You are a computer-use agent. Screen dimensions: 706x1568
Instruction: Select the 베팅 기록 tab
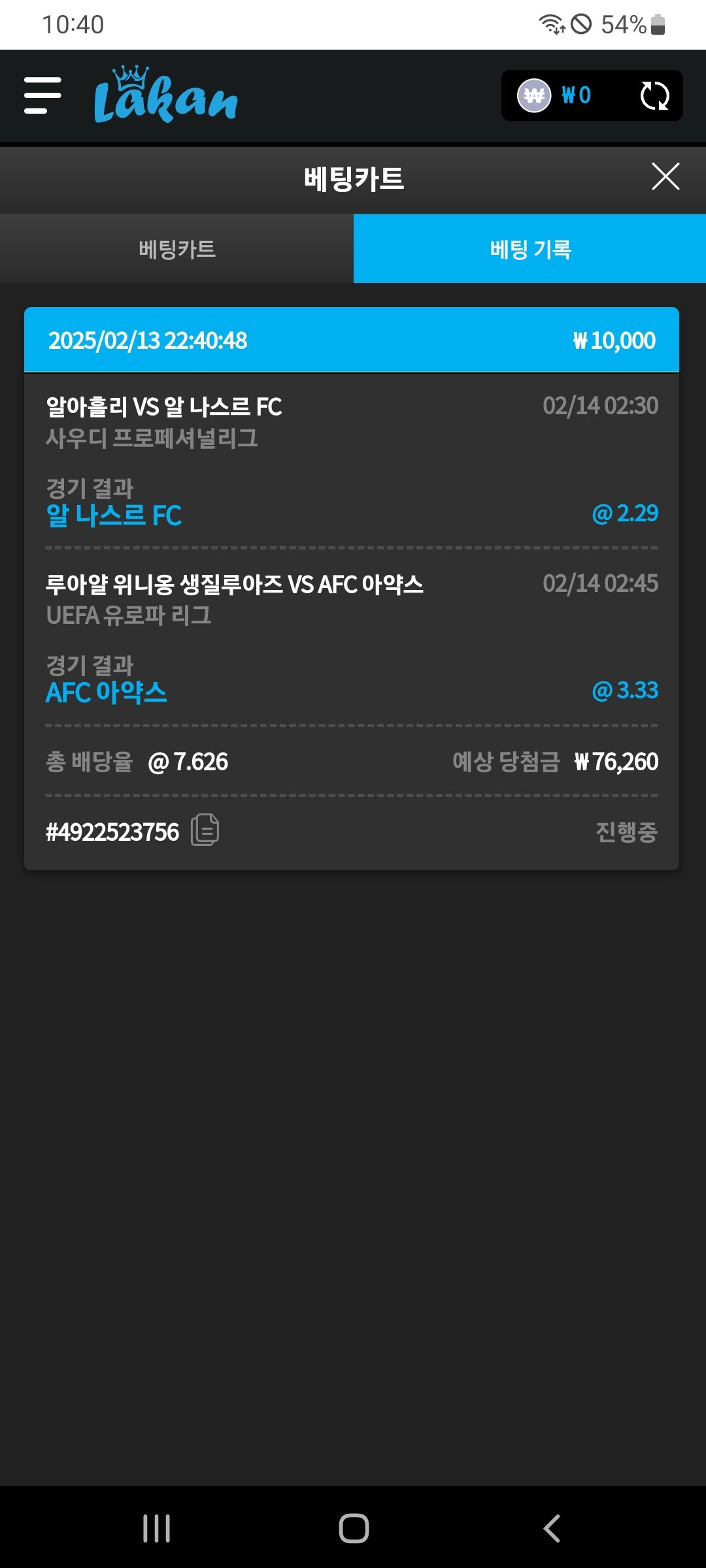(x=529, y=249)
